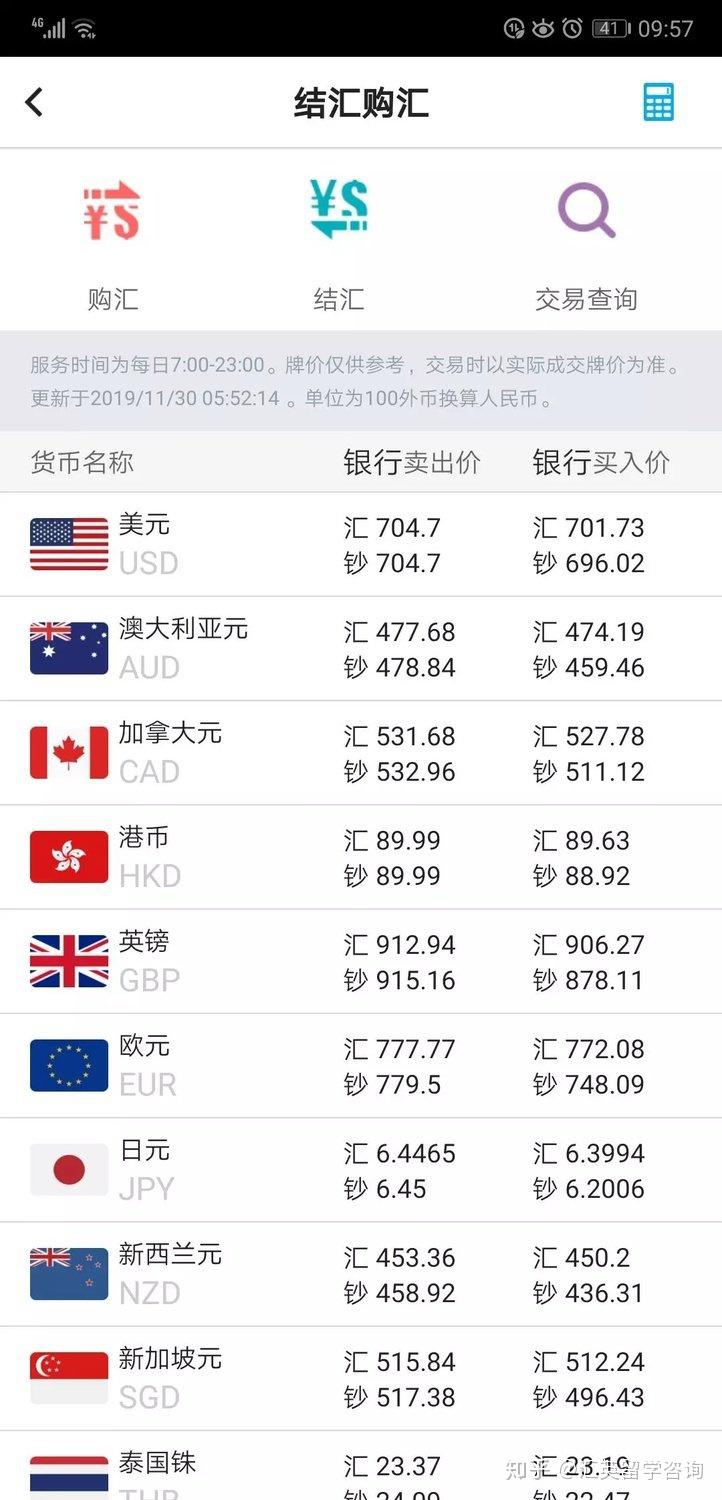Tap the United Kingdom flag icon
Image resolution: width=722 pixels, height=1500 pixels.
68,959
